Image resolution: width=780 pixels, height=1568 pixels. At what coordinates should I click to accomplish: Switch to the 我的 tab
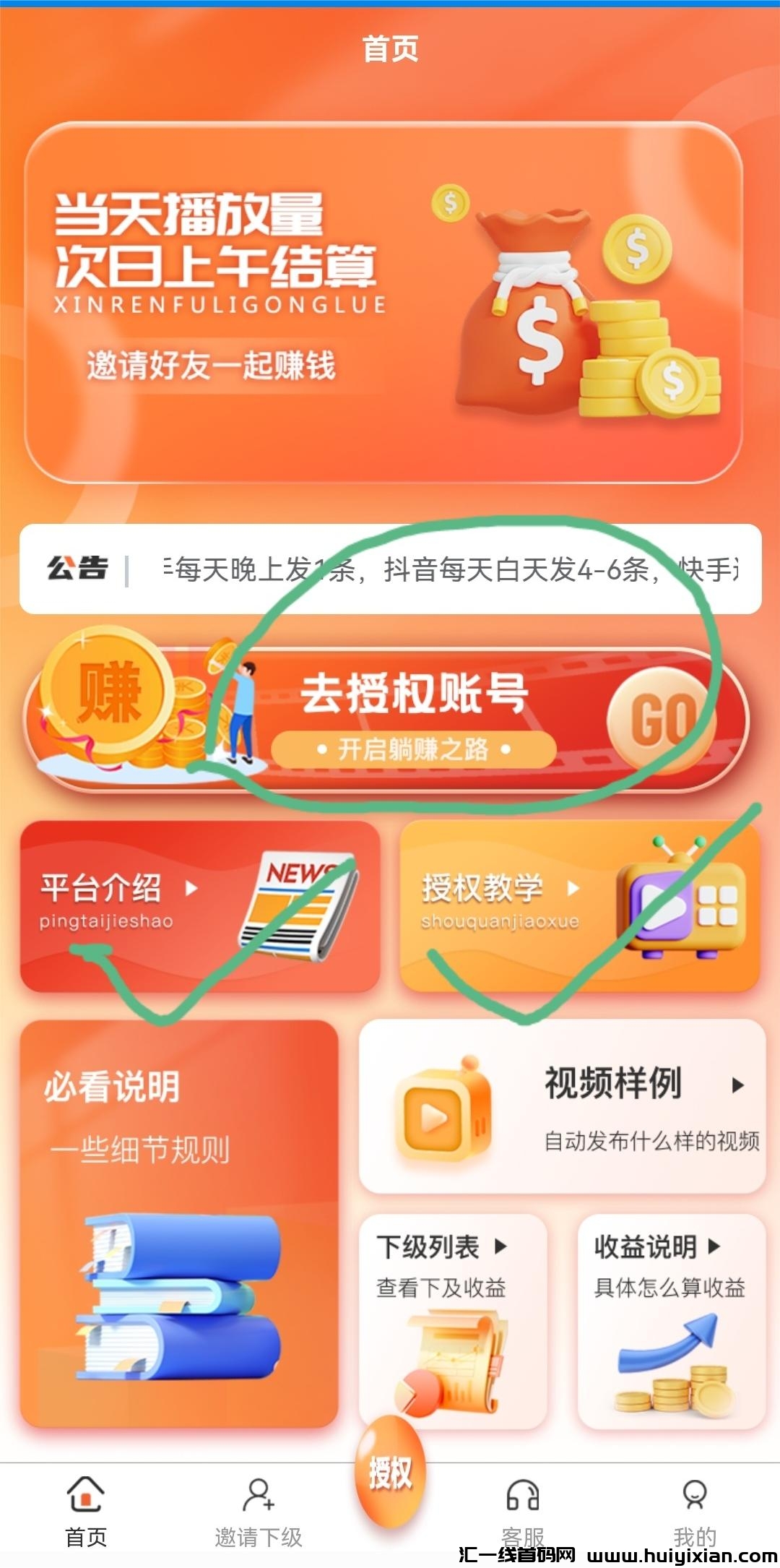pyautogui.click(x=694, y=1507)
